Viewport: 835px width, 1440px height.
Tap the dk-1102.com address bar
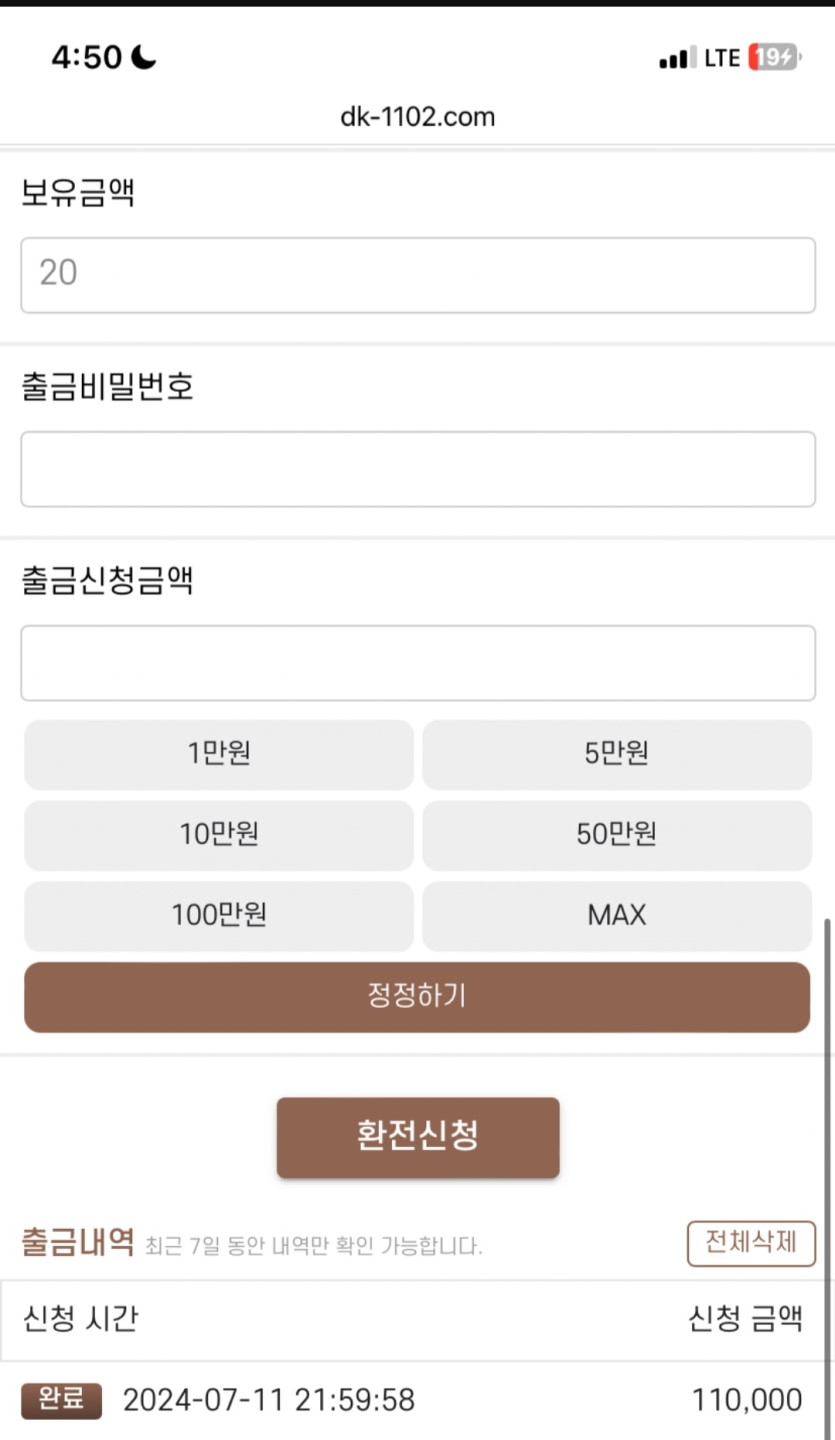(417, 117)
